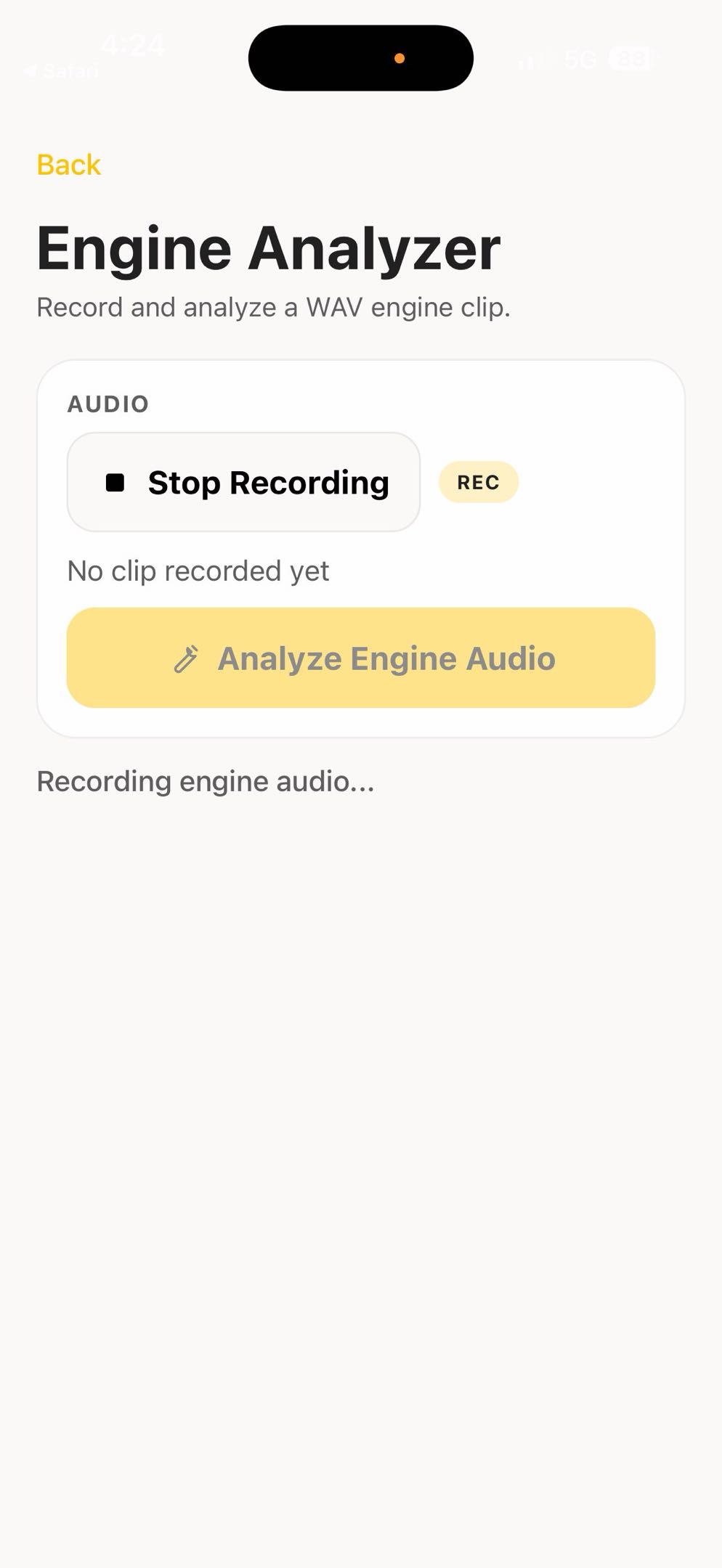Screen dimensions: 722x1568
Task: Stop the engine recording
Action: pyautogui.click(x=243, y=482)
